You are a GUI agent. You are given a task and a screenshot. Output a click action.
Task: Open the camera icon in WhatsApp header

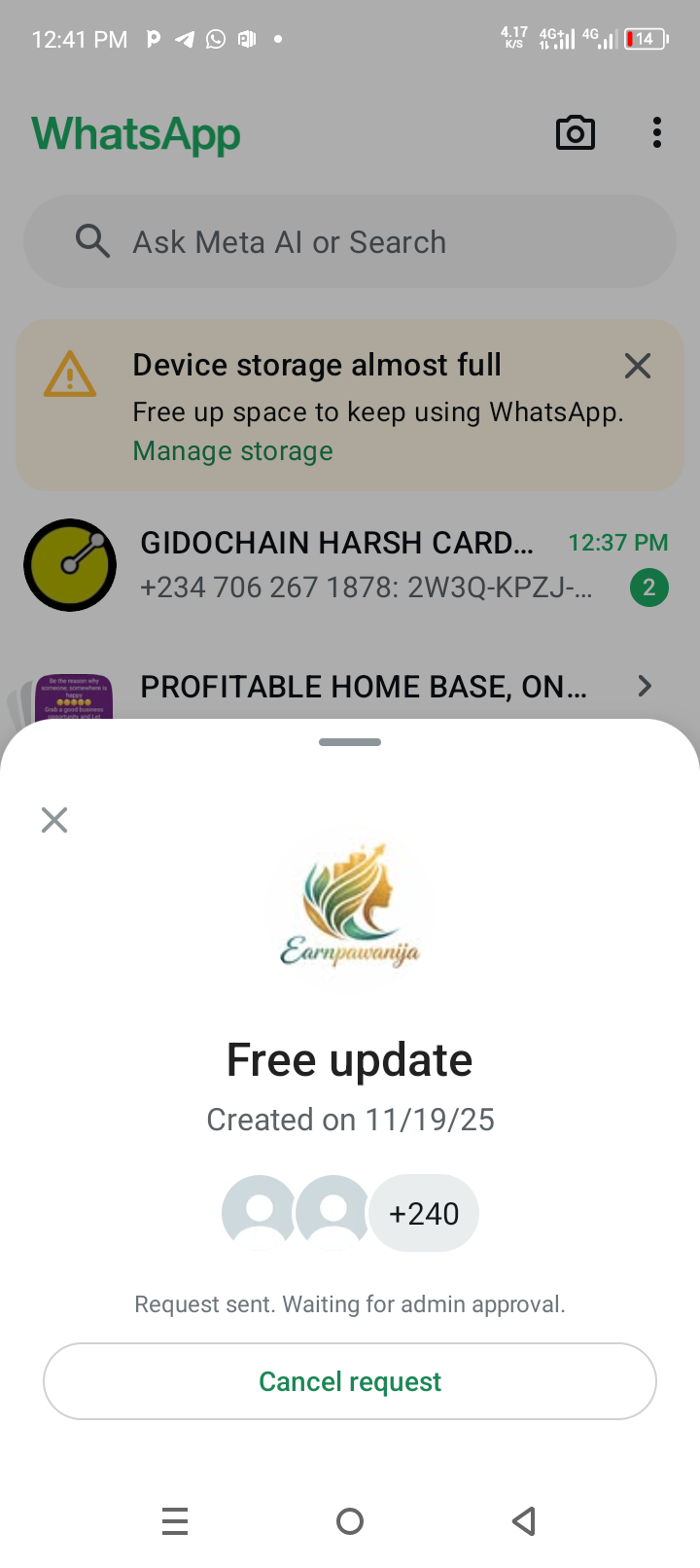pos(576,133)
